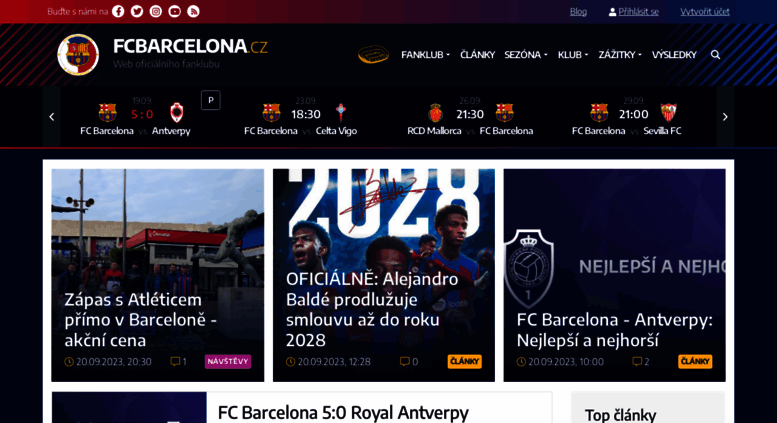Go to the ČLÁNKY section
Screen dimensions: 777x423
pyautogui.click(x=477, y=55)
